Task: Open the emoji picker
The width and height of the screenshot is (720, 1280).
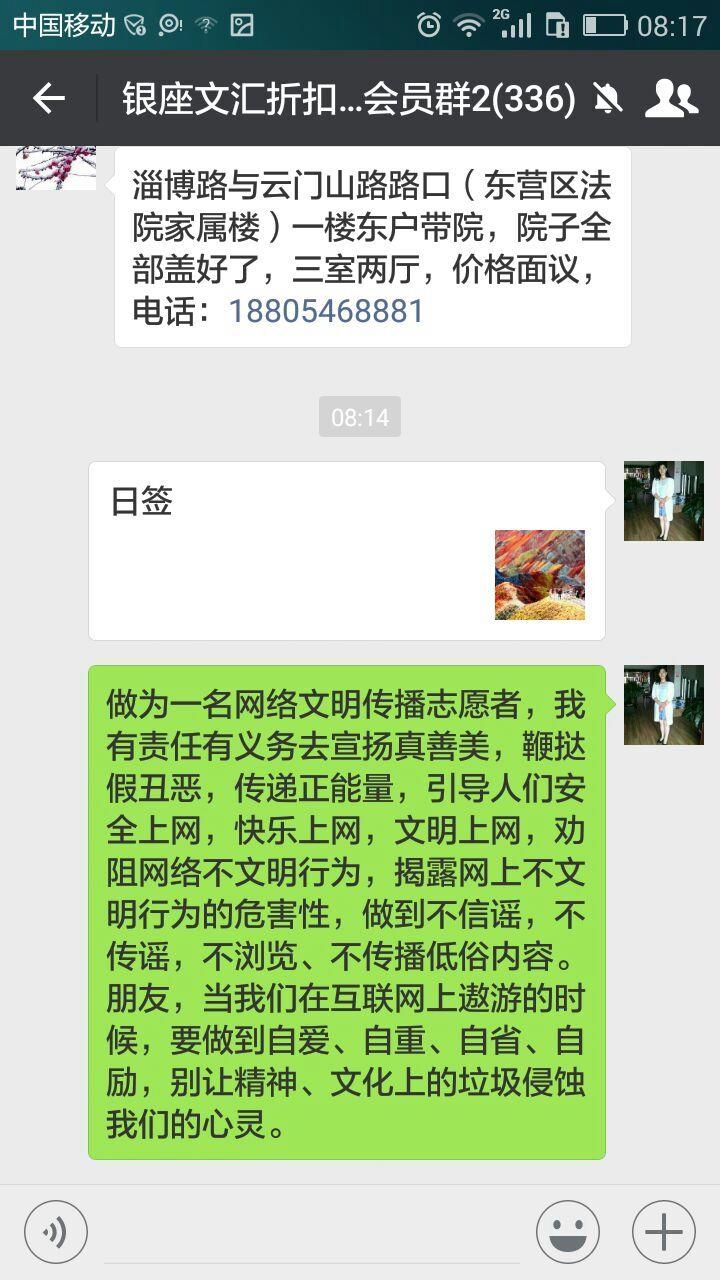Action: [568, 1232]
